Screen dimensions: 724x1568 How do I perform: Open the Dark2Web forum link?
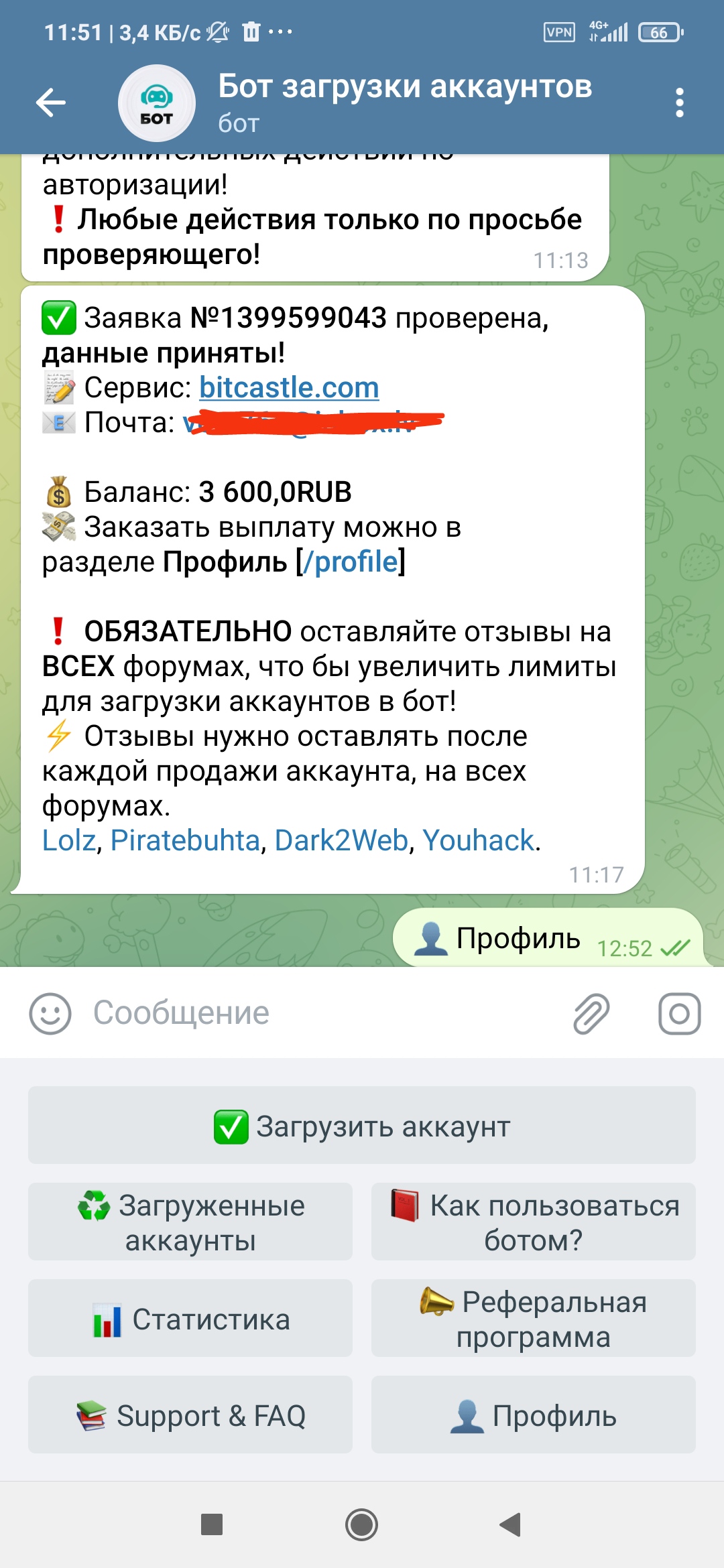coord(341,840)
